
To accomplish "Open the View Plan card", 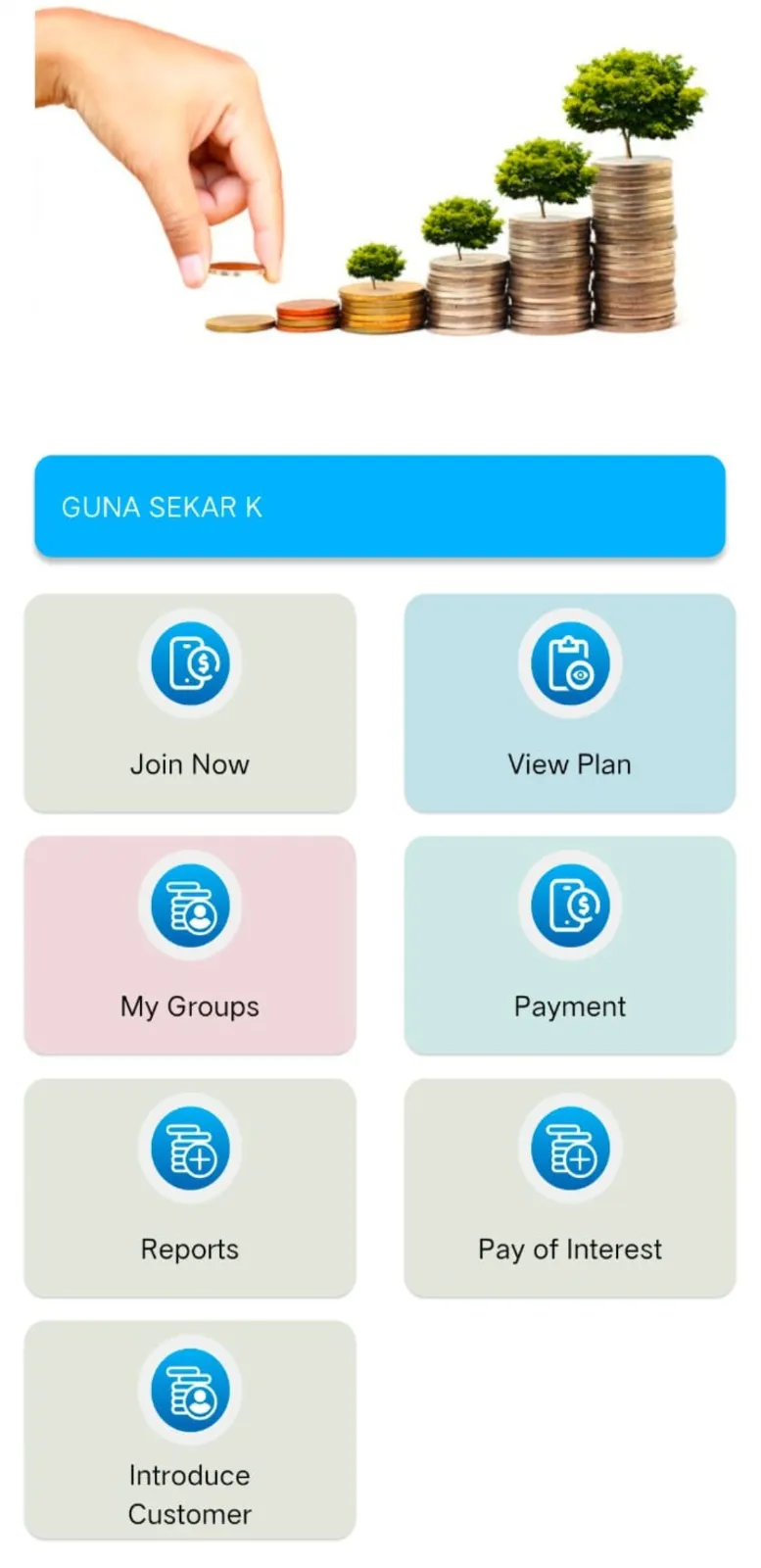I will (570, 703).
